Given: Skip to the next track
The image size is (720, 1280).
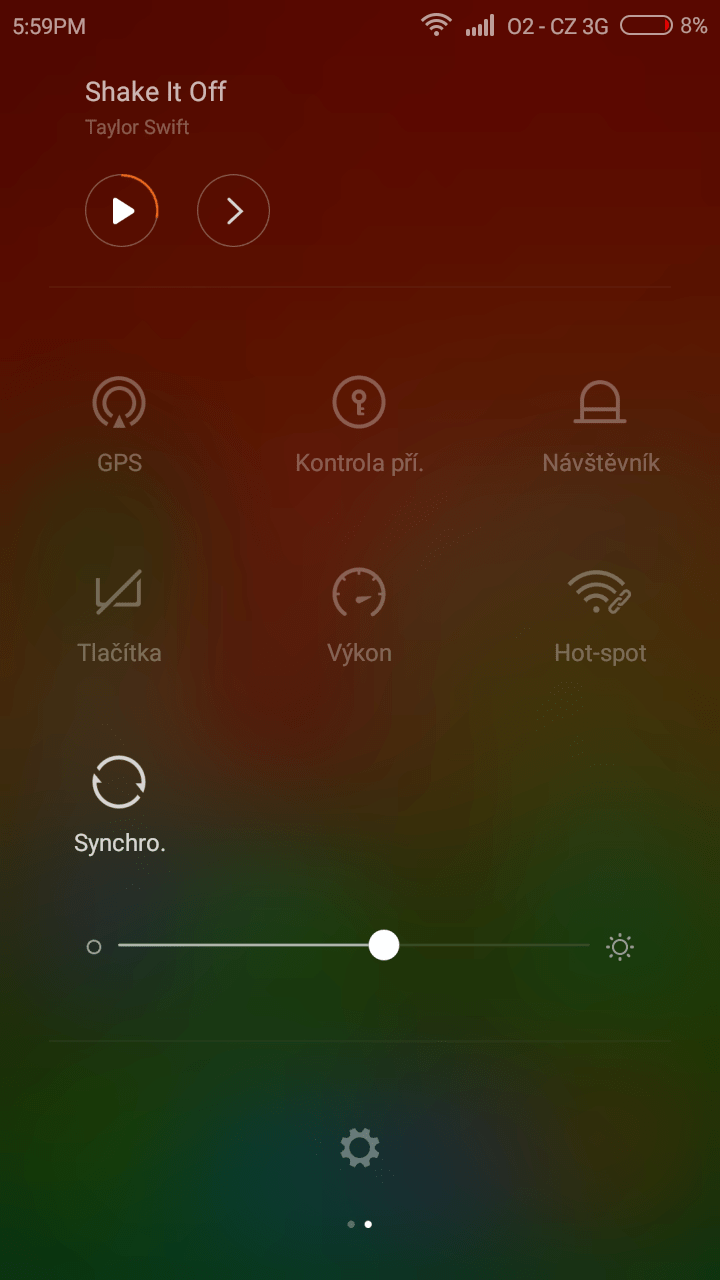Looking at the screenshot, I should pos(233,210).
